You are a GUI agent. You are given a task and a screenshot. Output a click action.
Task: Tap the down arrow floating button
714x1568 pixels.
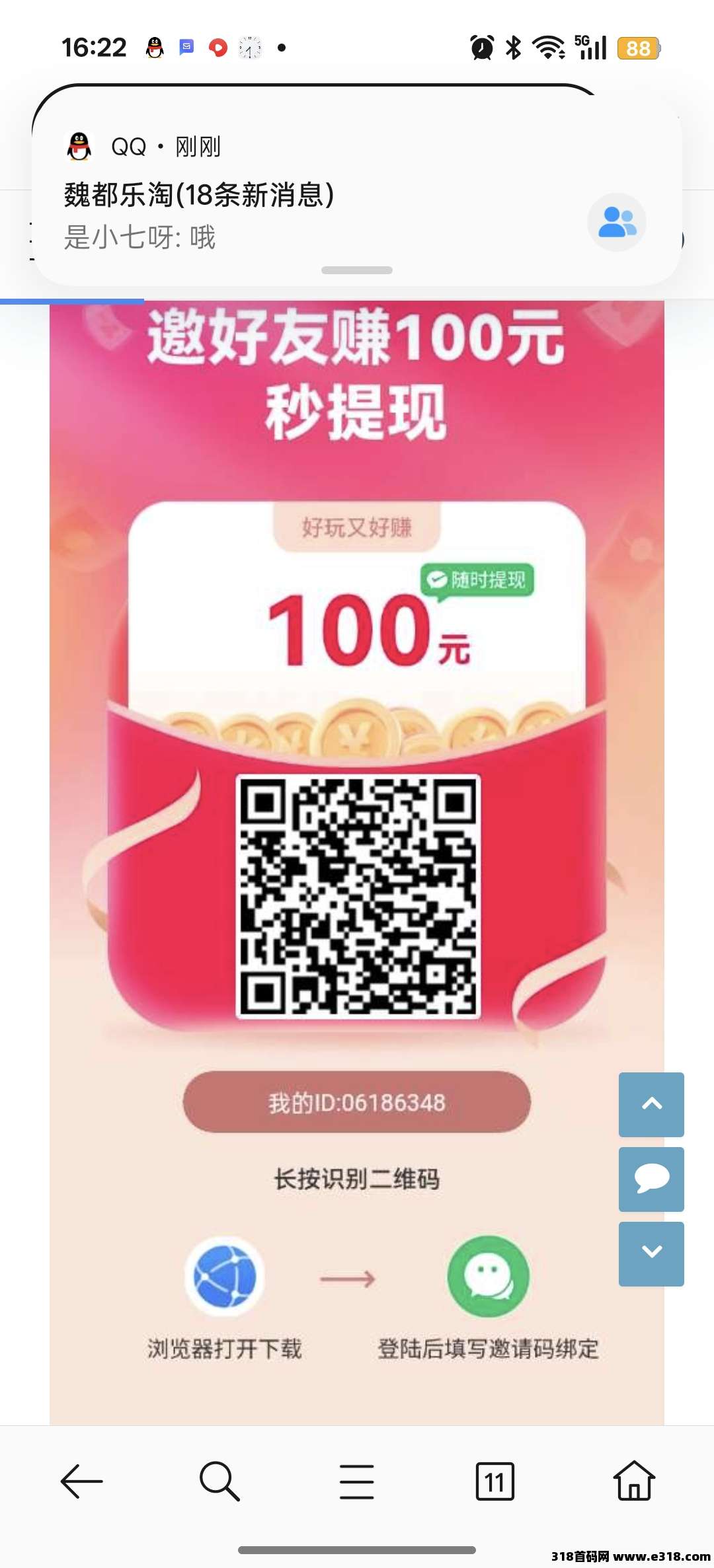(x=651, y=1253)
